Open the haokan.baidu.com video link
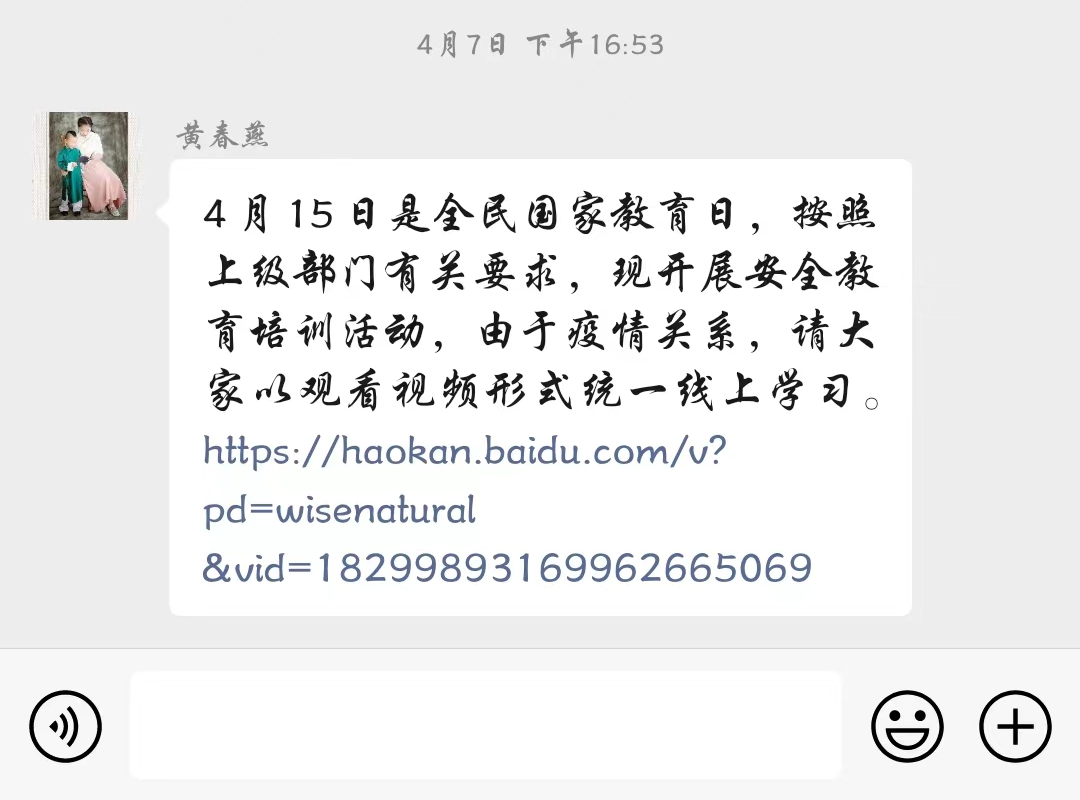This screenshot has height=800, width=1080. click(463, 510)
